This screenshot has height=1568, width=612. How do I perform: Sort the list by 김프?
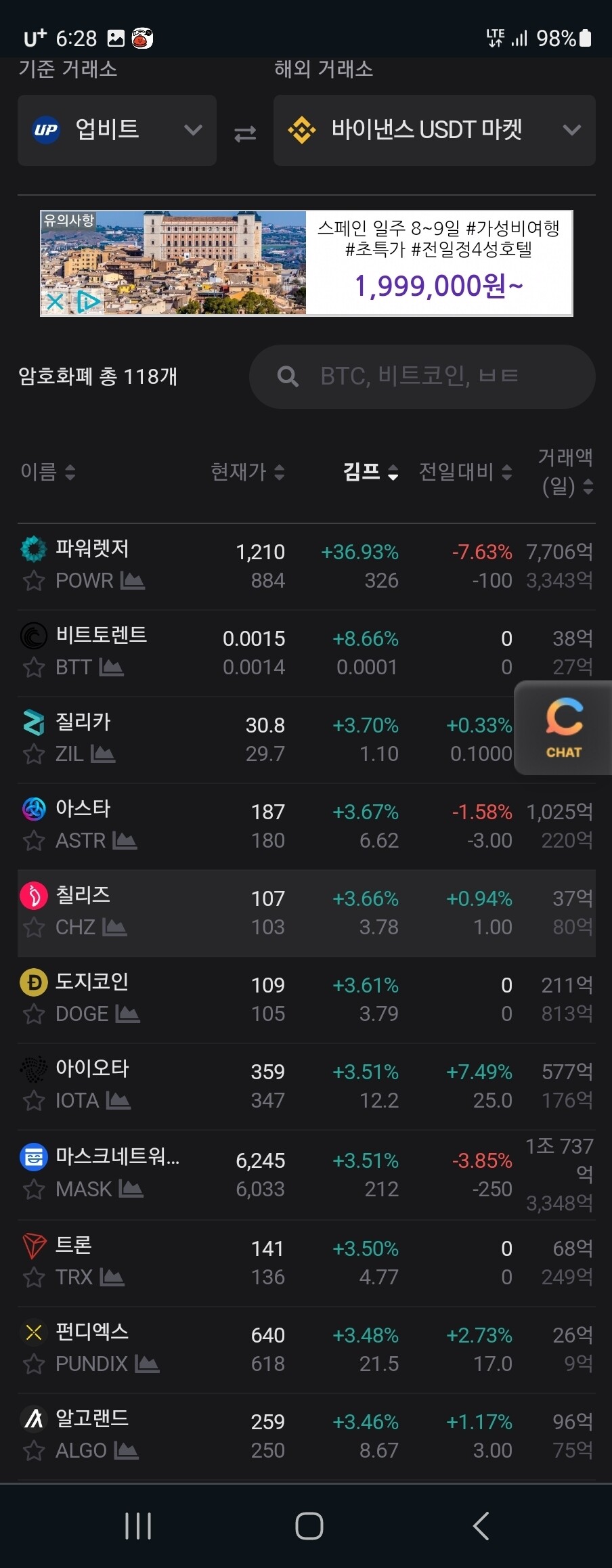tap(370, 472)
